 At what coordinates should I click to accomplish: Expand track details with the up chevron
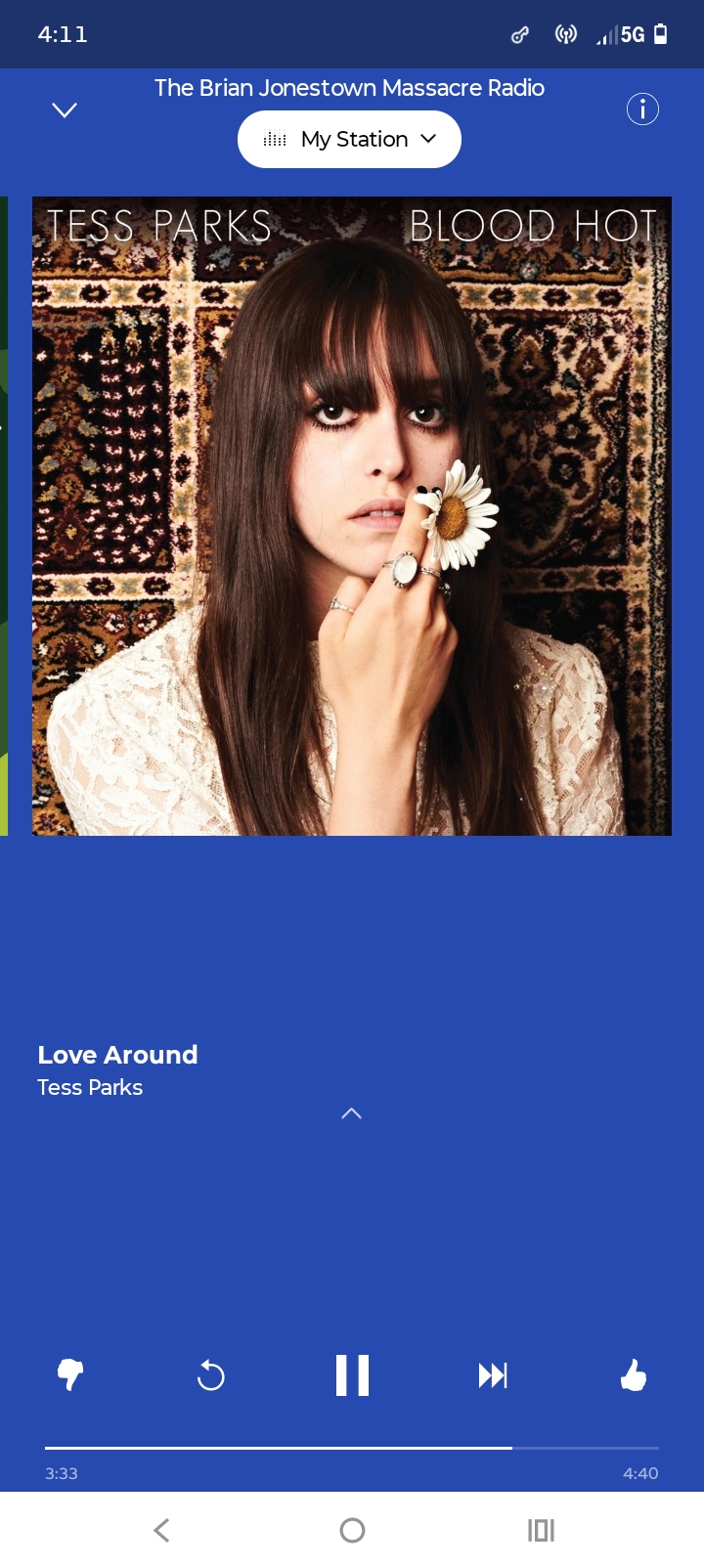(352, 1113)
